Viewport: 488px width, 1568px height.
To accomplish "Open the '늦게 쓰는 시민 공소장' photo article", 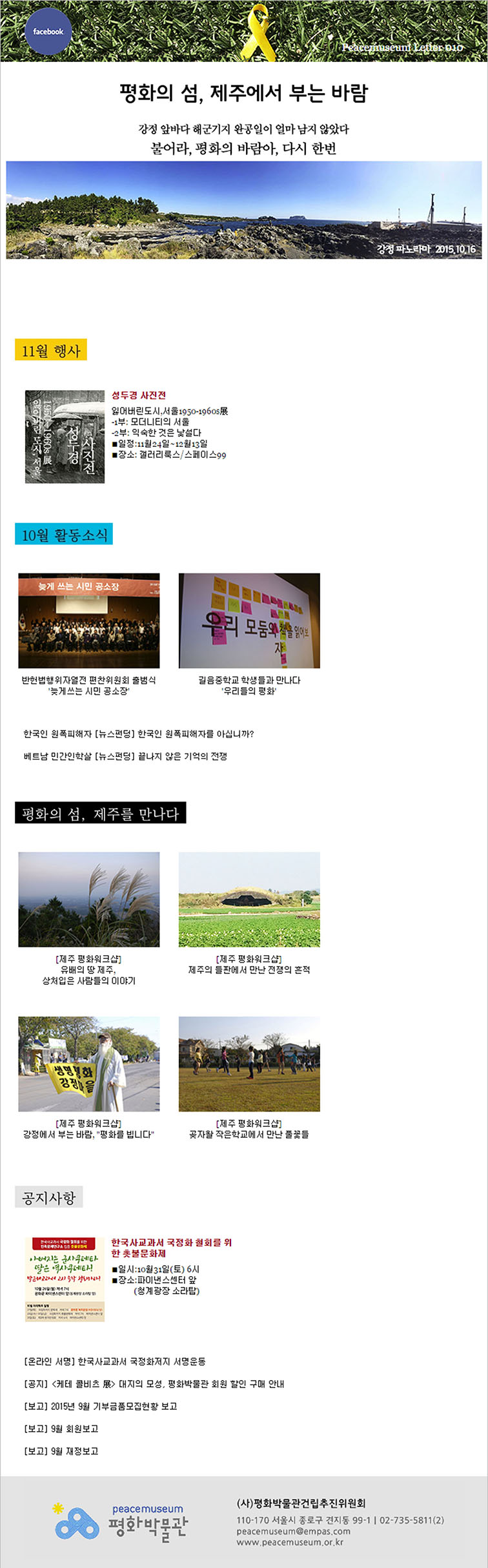I will tap(89, 621).
